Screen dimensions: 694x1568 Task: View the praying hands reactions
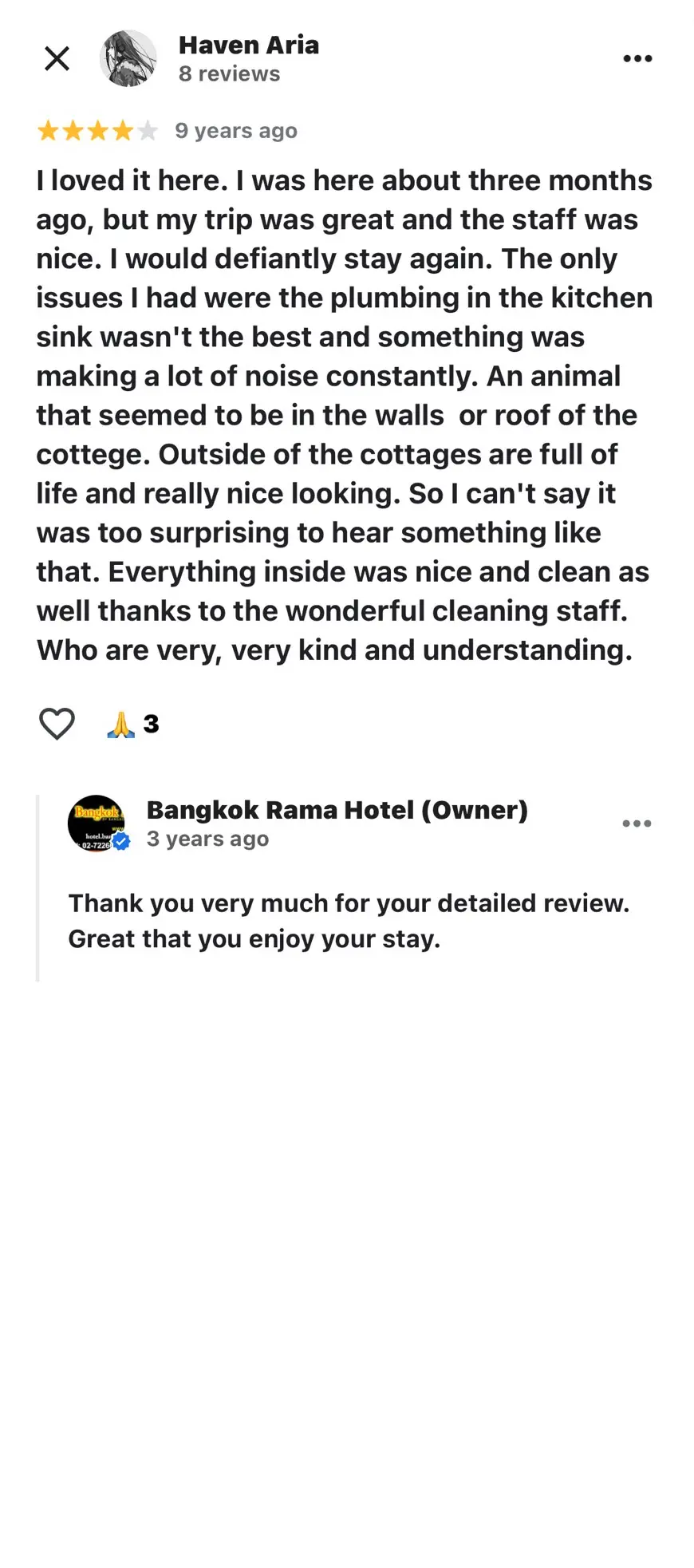(x=133, y=724)
